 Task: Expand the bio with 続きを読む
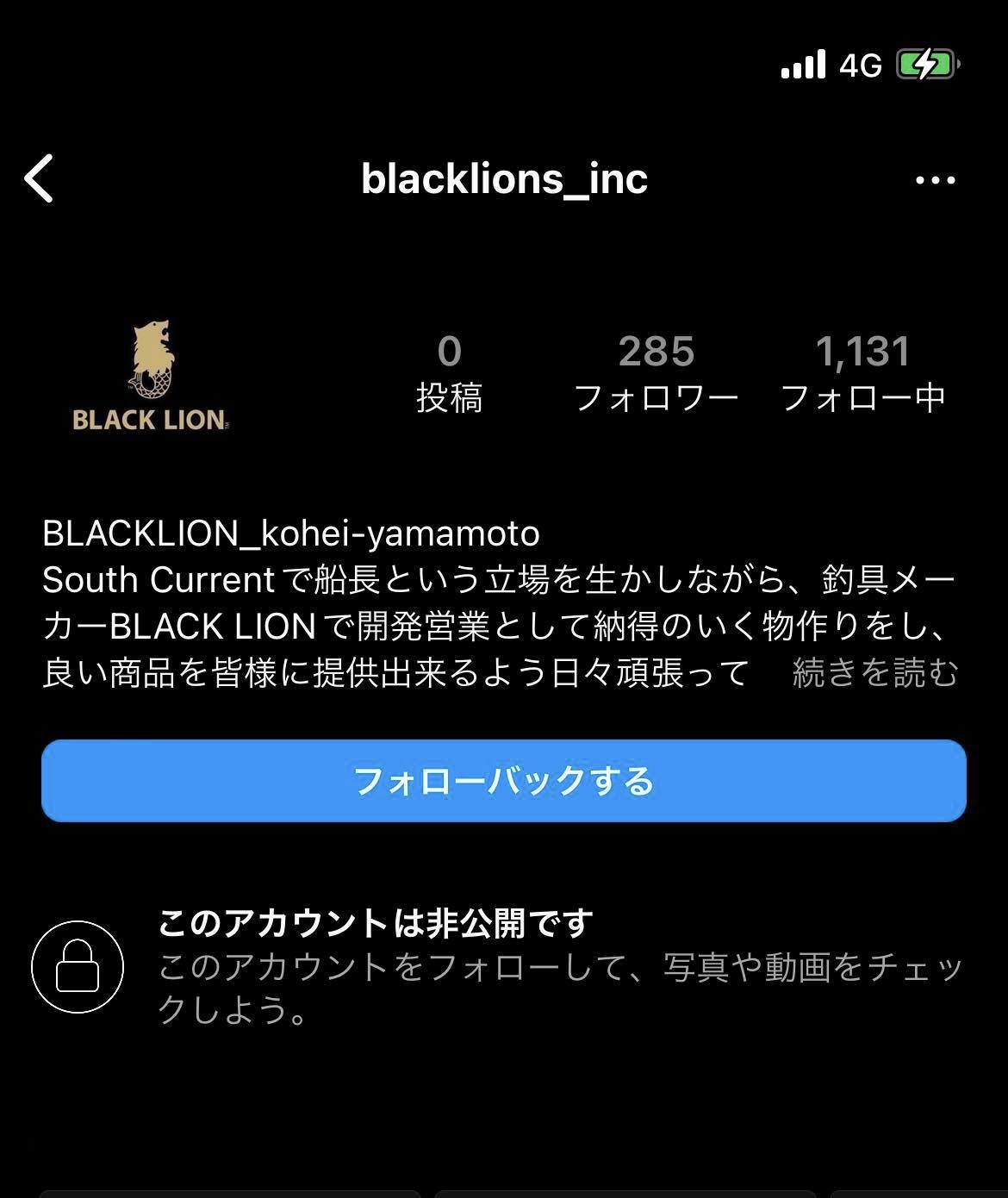click(874, 673)
